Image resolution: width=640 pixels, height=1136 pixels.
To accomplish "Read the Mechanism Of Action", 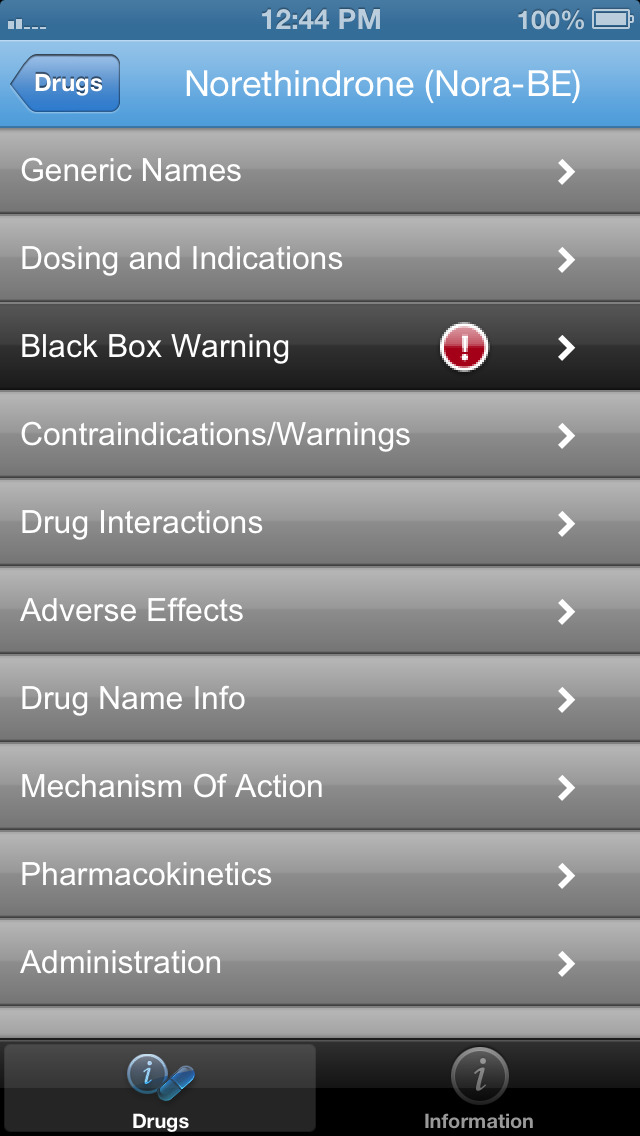I will coord(320,787).
